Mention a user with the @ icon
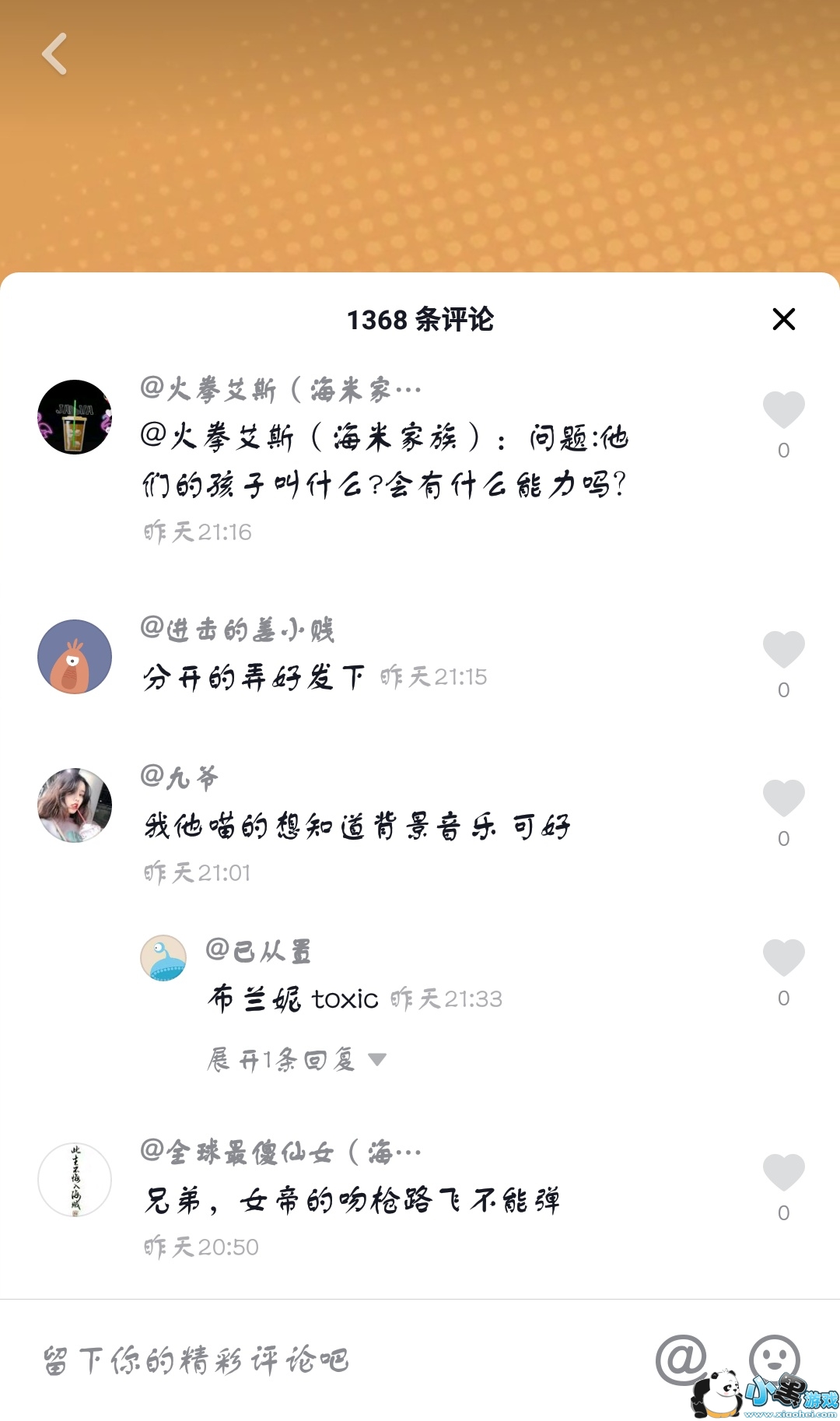Viewport: 840px width, 1421px height. tap(681, 1360)
